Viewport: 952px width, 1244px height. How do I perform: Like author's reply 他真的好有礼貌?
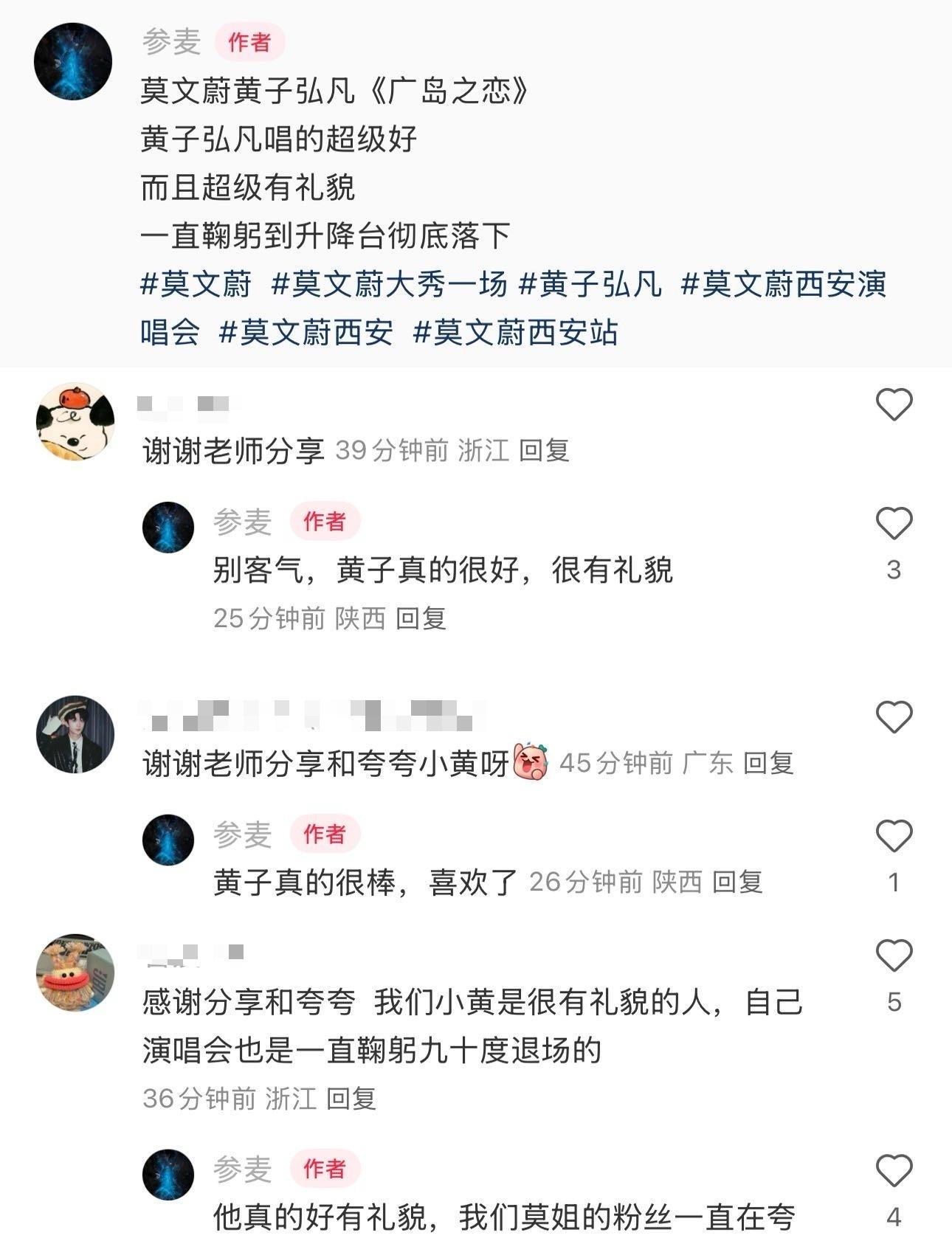pos(894,1171)
